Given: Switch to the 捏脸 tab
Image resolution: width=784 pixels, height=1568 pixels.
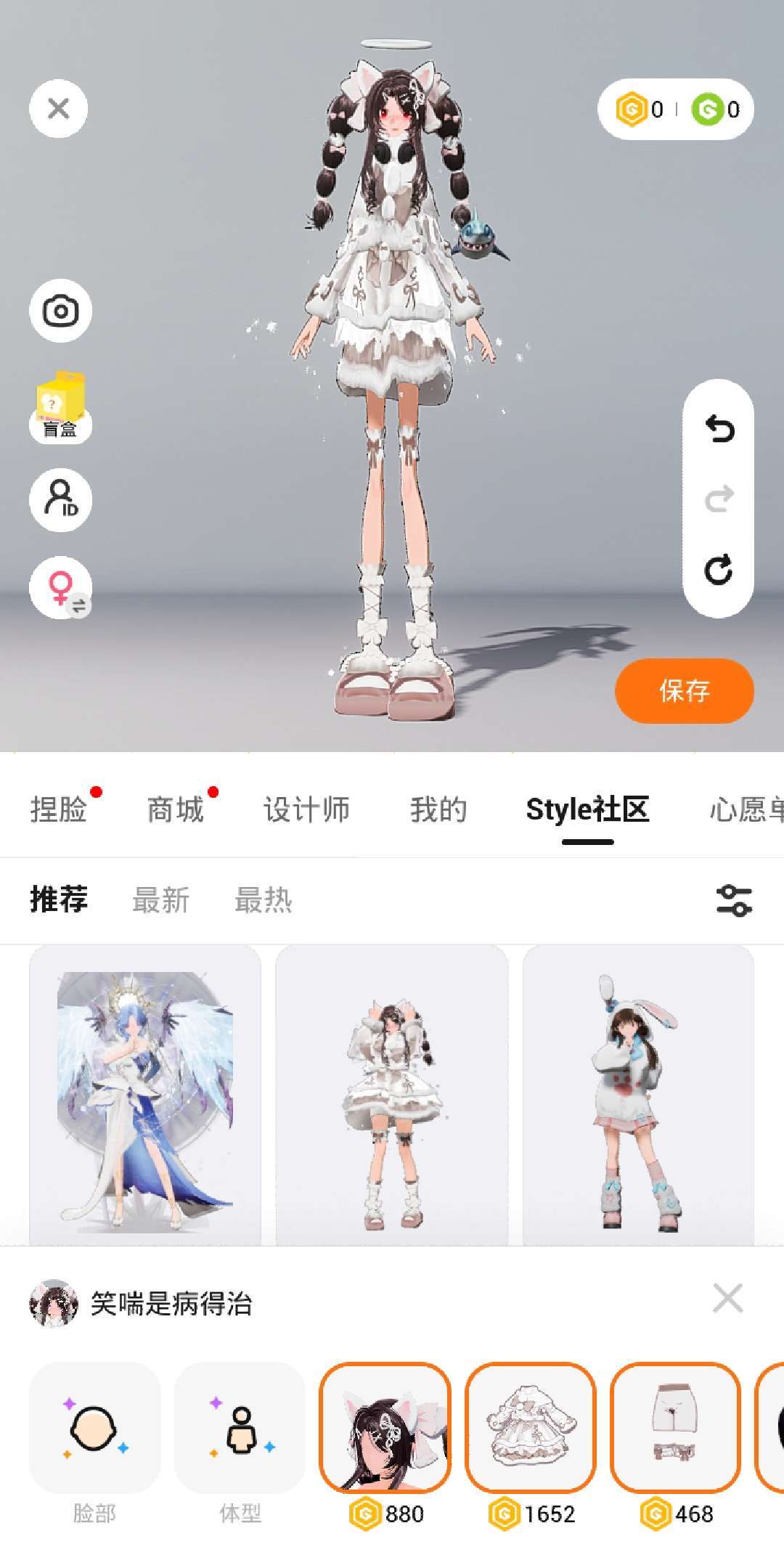Looking at the screenshot, I should [x=58, y=809].
